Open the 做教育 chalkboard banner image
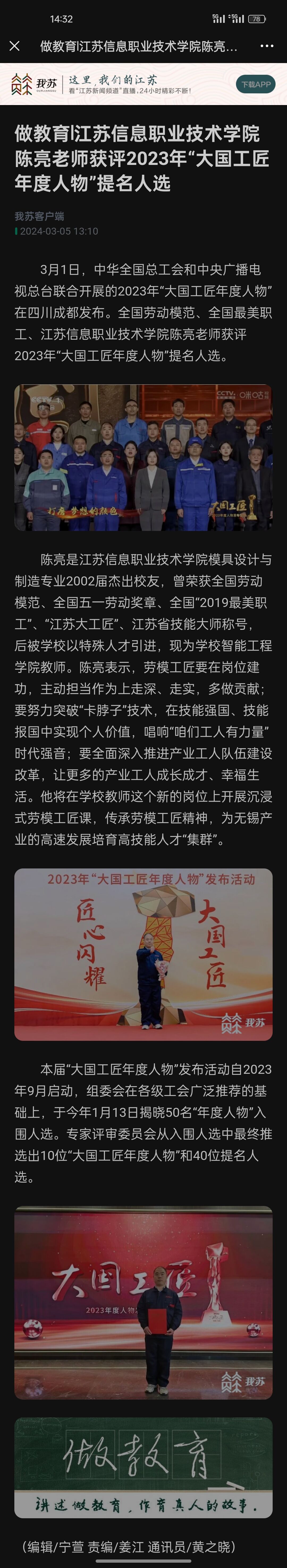Viewport: 287px width, 1568px height. (143, 1467)
